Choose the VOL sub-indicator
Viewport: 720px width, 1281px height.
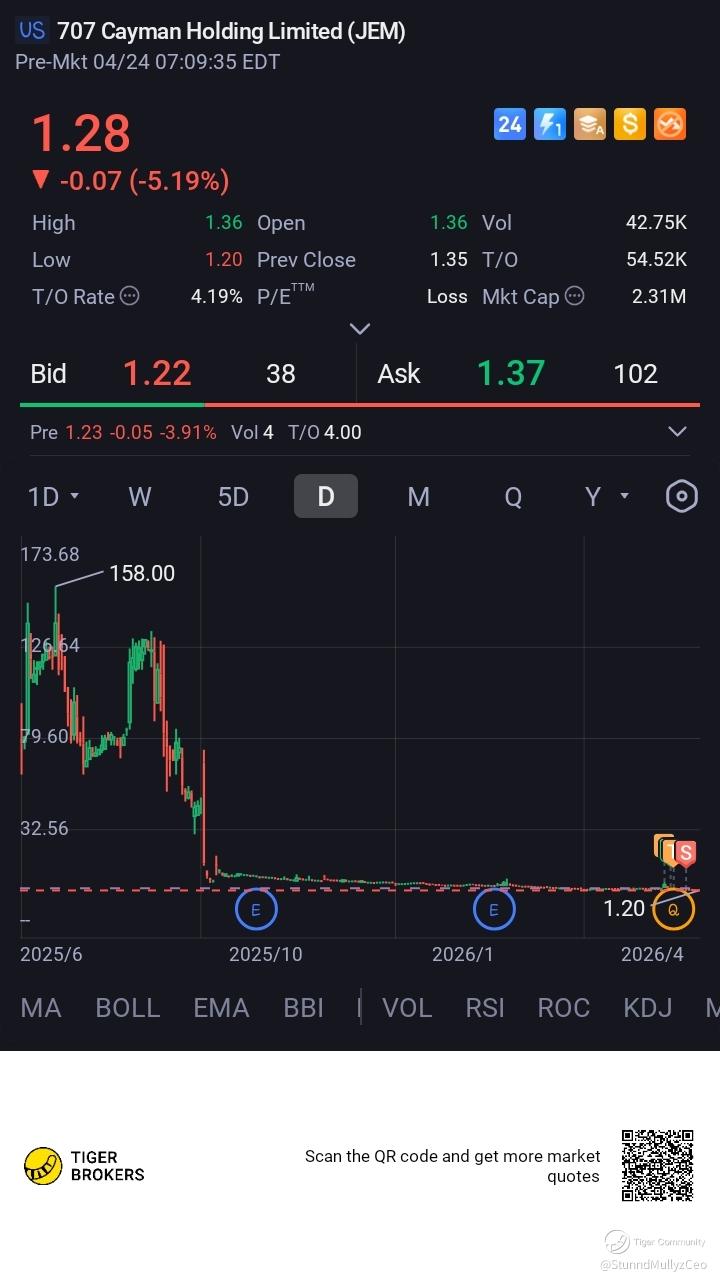(407, 1007)
